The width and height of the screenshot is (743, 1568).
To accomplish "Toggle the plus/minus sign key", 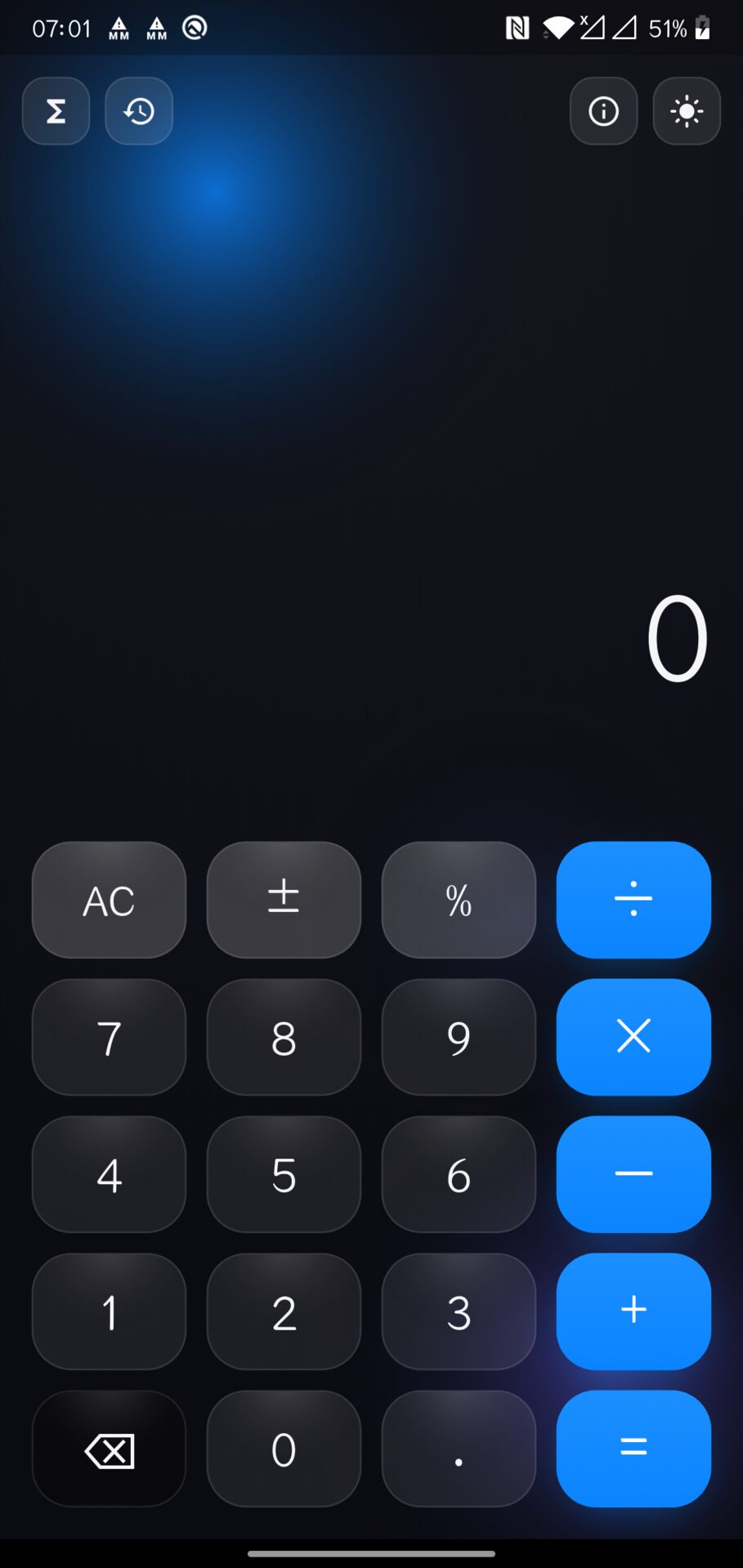I will pos(284,900).
